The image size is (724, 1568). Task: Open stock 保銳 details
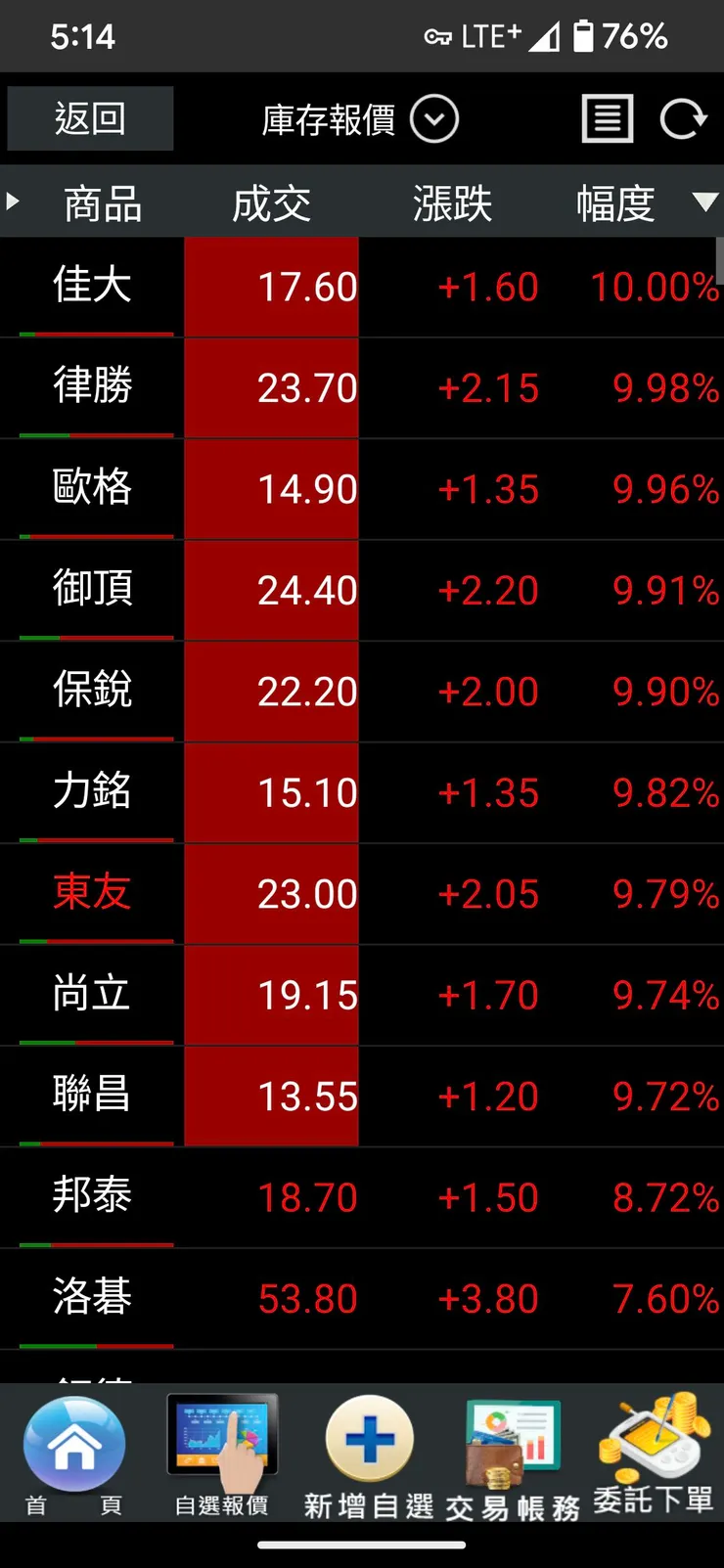[x=92, y=691]
